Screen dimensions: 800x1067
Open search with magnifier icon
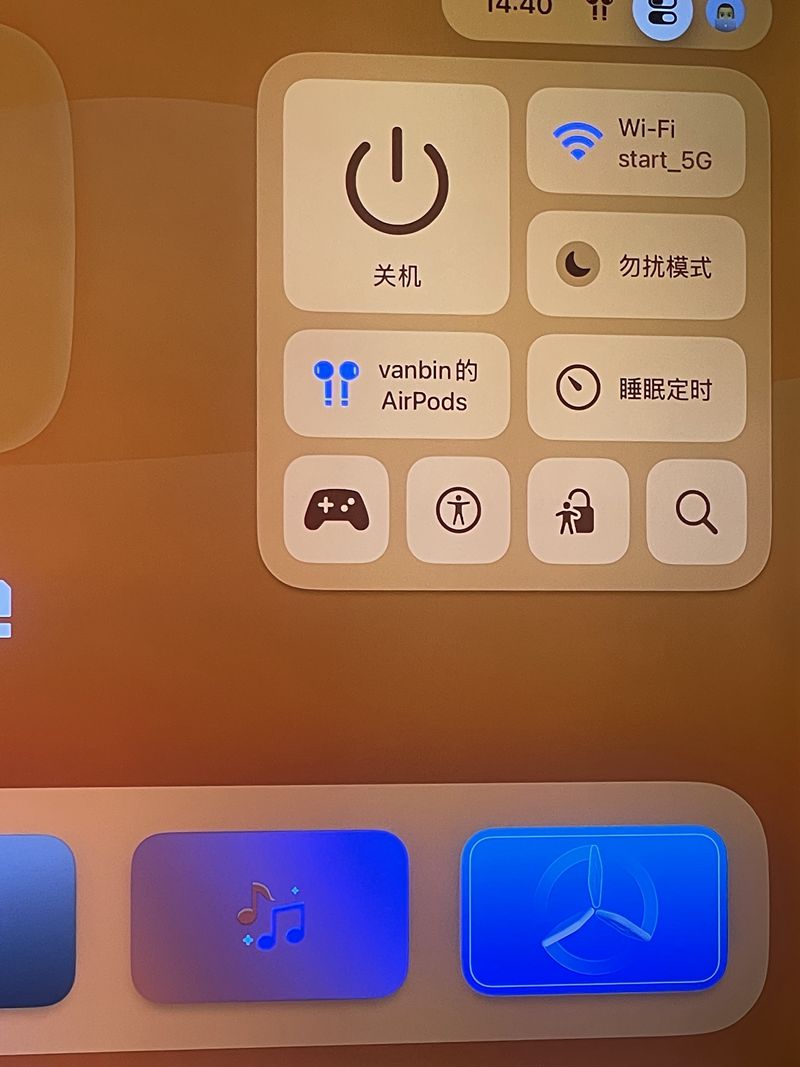coord(696,512)
